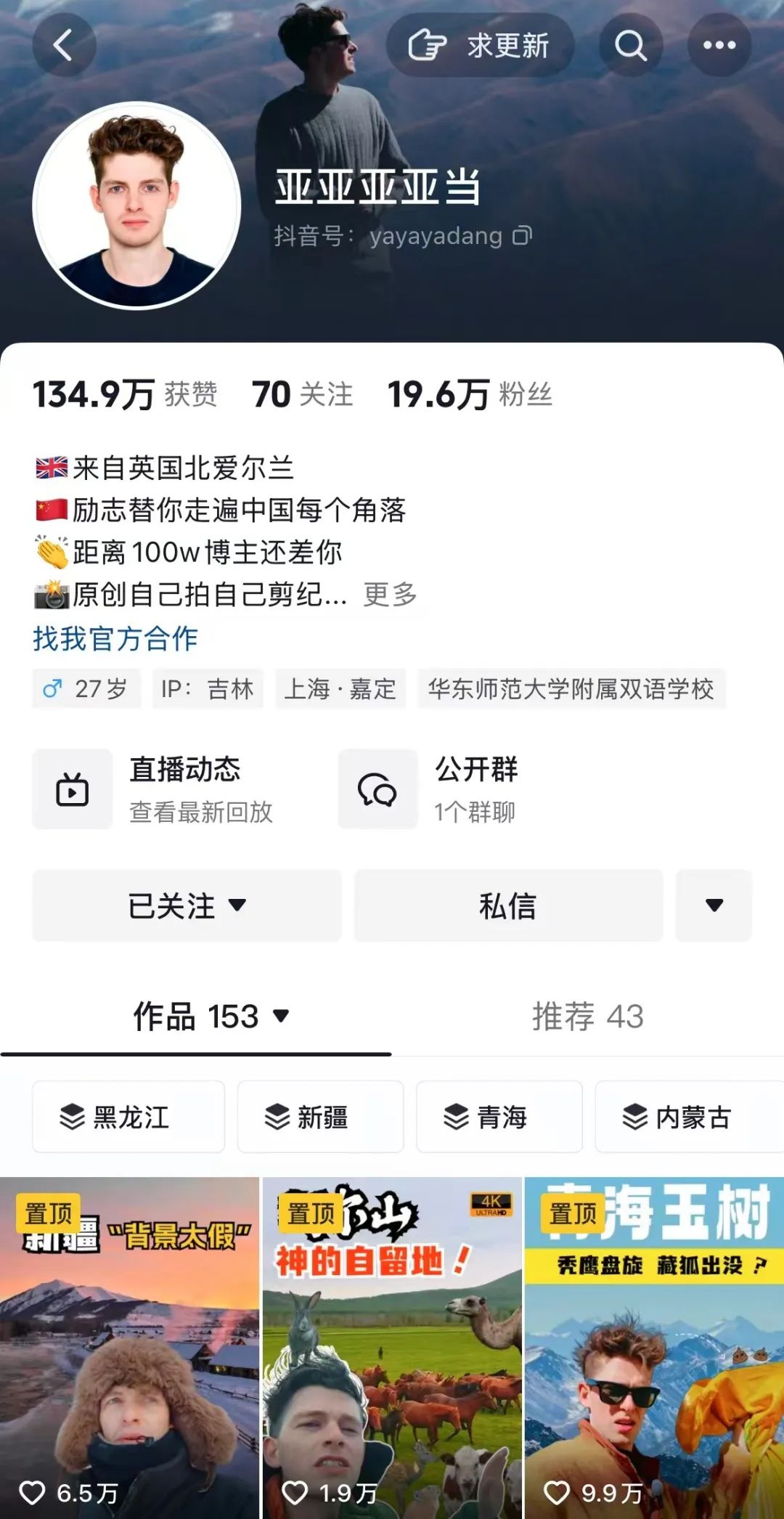784x1519 pixels.
Task: Open the 新疆 collection chip
Action: (x=320, y=1117)
